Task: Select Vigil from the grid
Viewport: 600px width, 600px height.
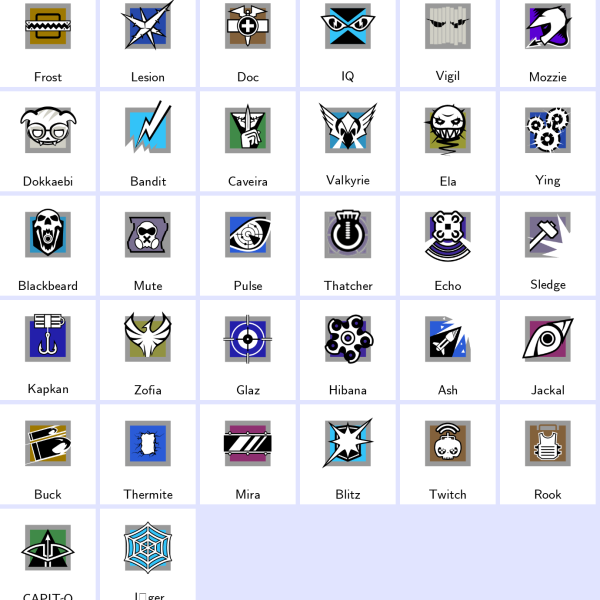Action: point(448,40)
